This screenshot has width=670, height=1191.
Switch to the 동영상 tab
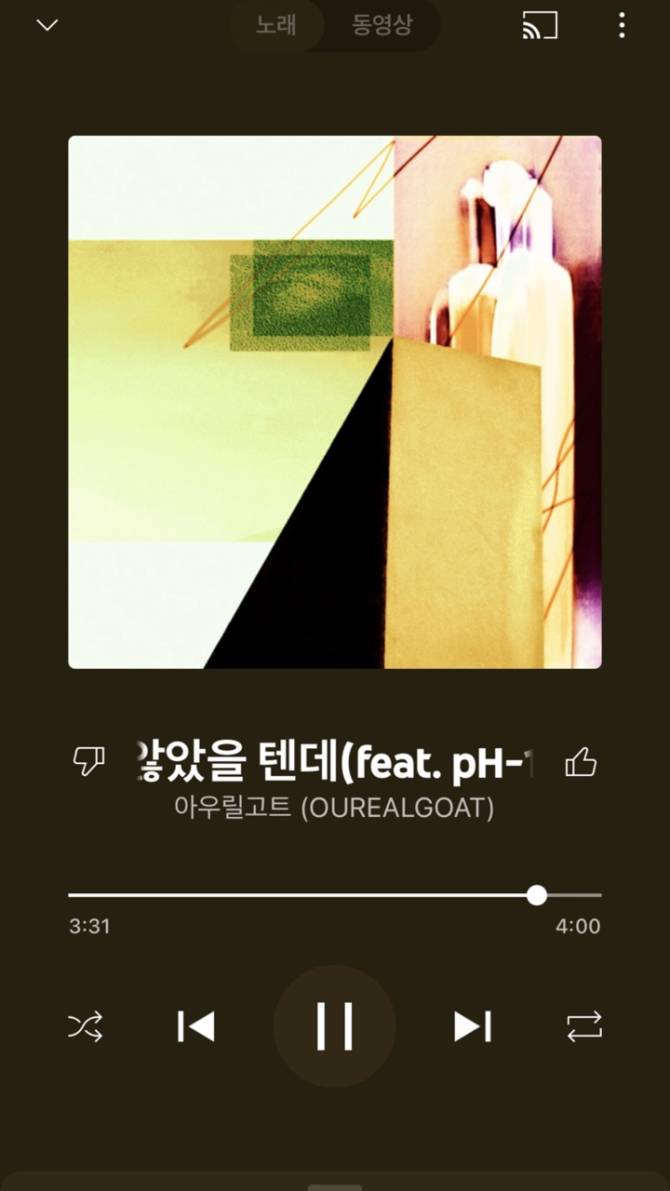click(x=382, y=25)
